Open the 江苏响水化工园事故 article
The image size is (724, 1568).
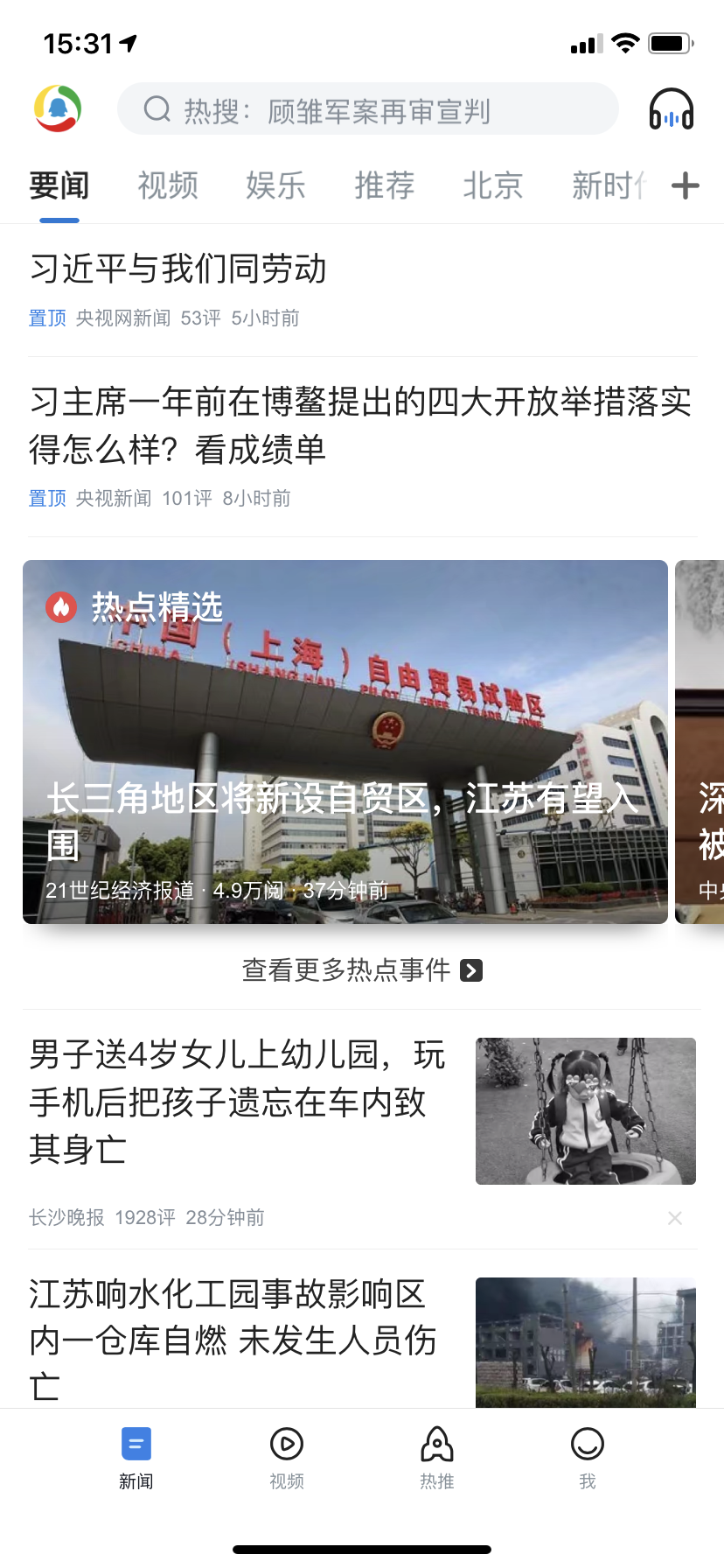click(x=233, y=1339)
